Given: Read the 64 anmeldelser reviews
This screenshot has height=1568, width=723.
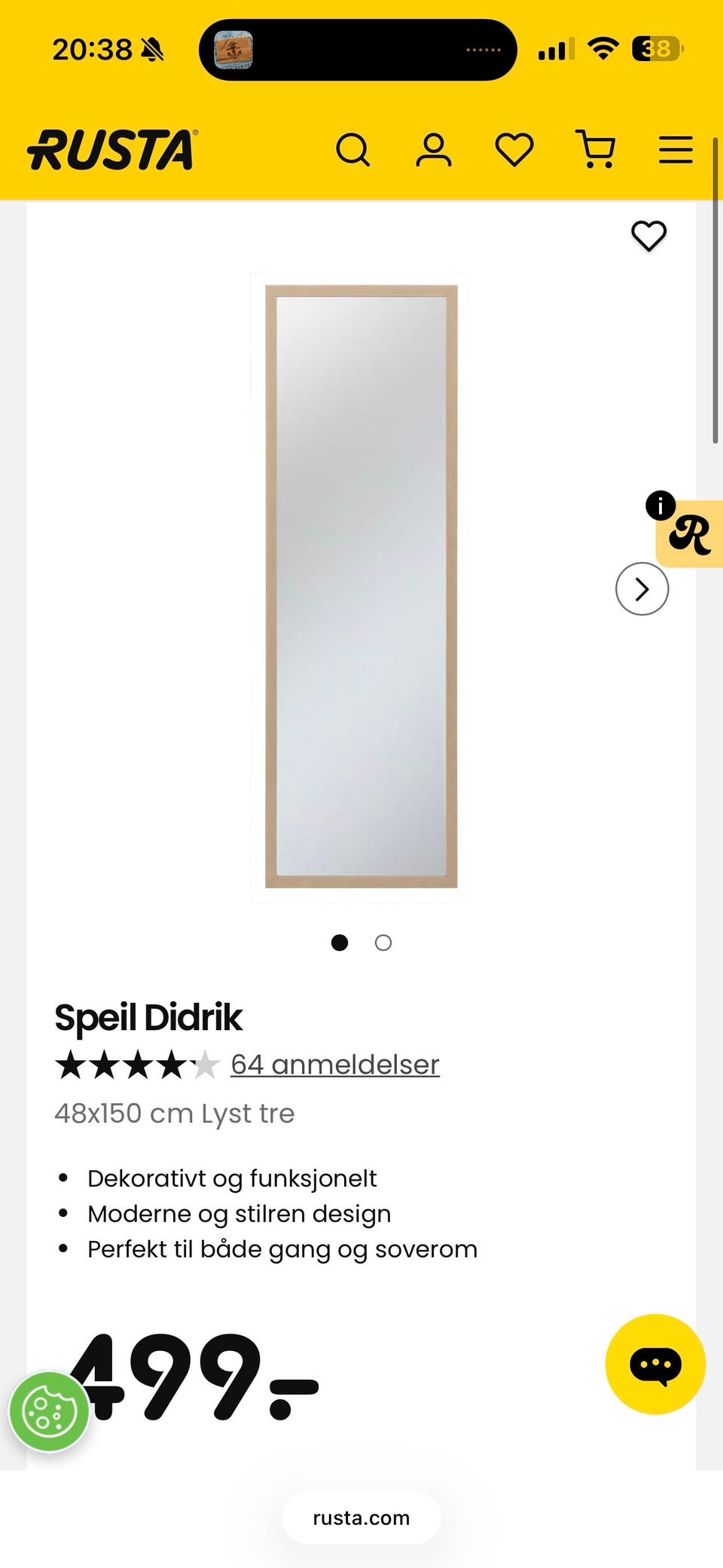Looking at the screenshot, I should (x=334, y=1065).
